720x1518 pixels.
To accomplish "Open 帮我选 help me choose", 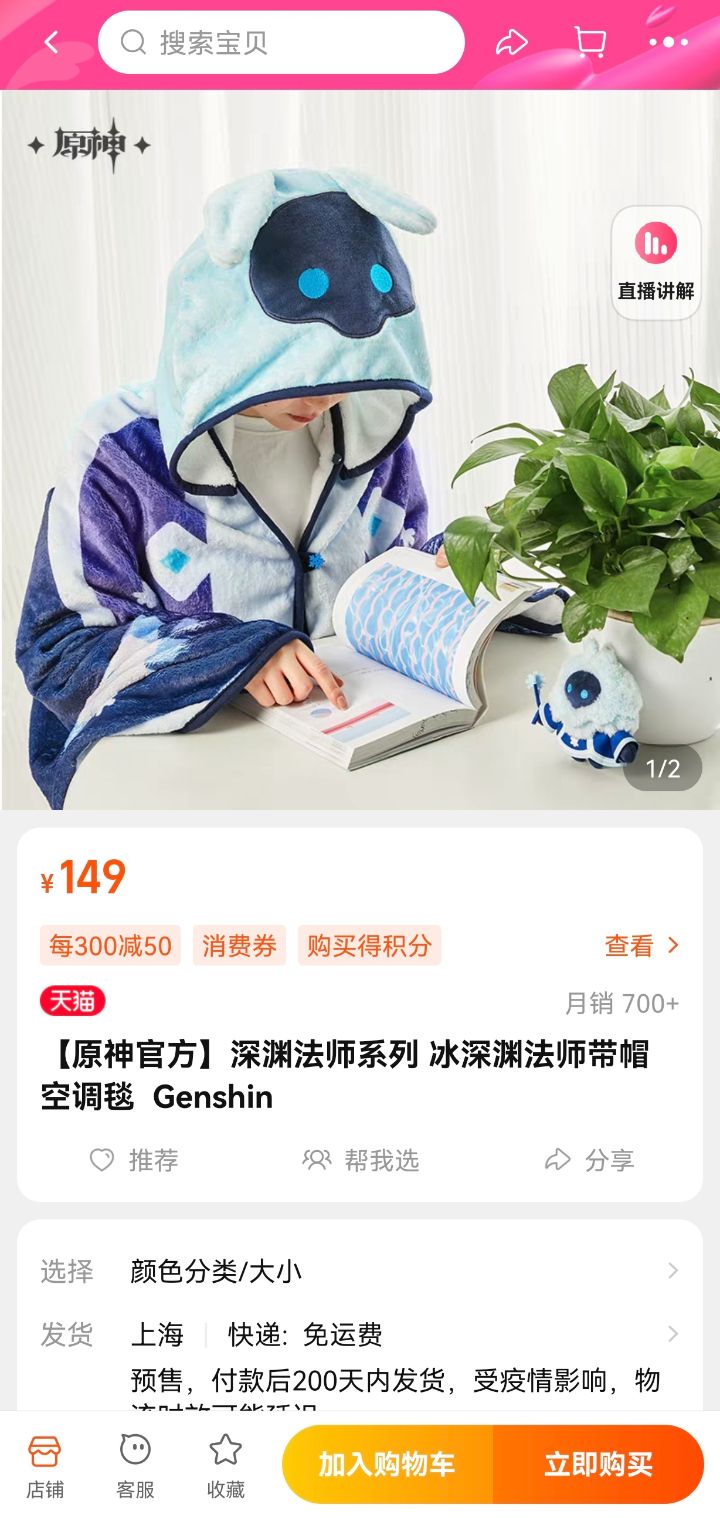I will pyautogui.click(x=361, y=1160).
